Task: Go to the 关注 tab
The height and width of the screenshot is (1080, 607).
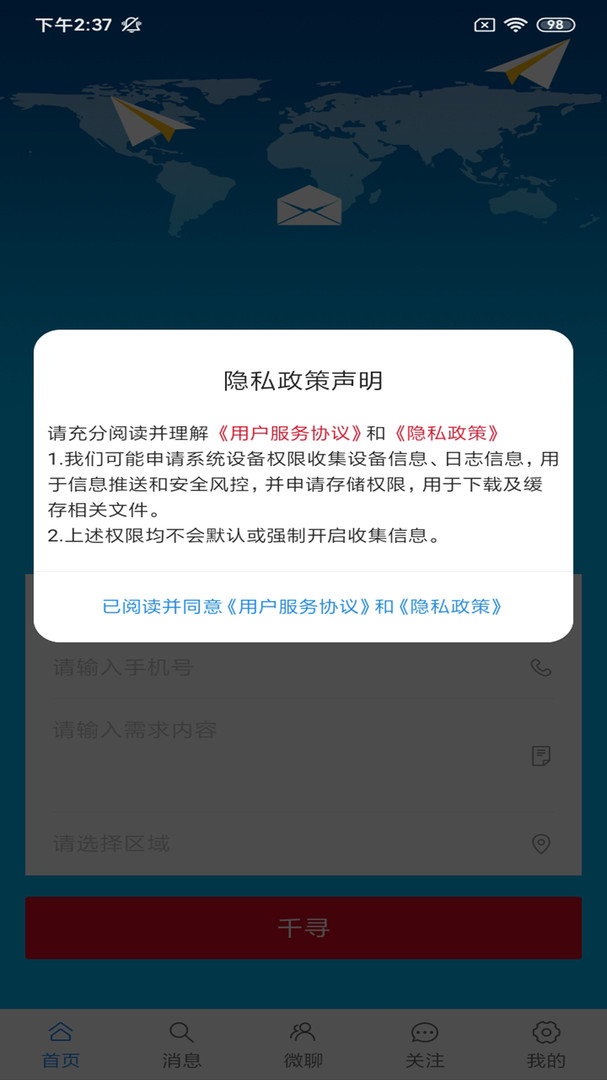Action: pos(425,1045)
